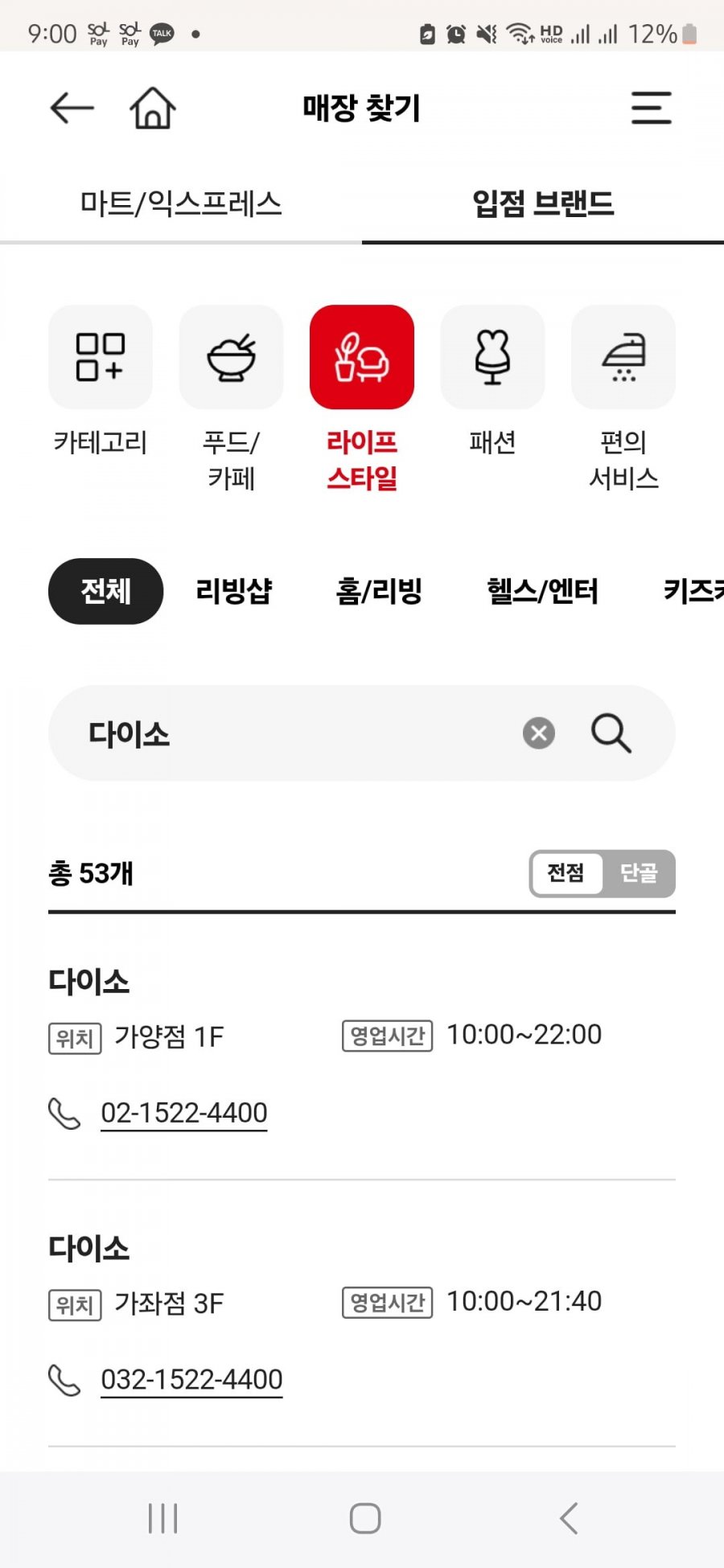
Task: Open the hamburger menu
Action: (x=651, y=108)
